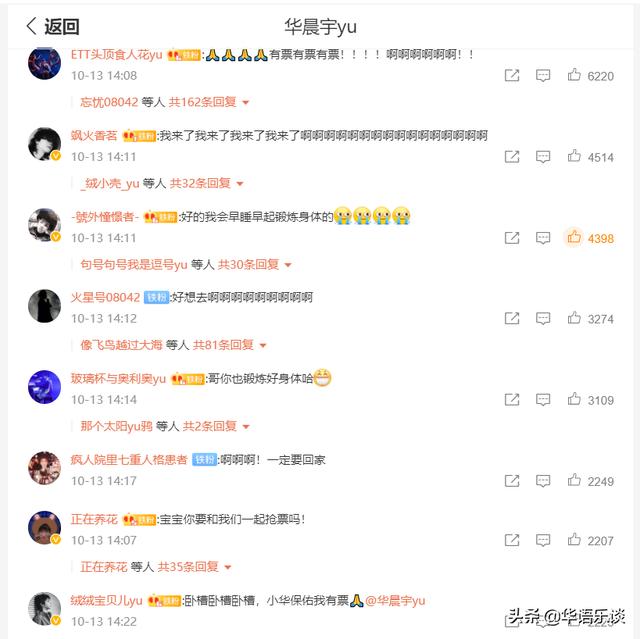The width and height of the screenshot is (640, 639).
Task: Open the @华晨宇yu mention link
Action: [x=395, y=600]
